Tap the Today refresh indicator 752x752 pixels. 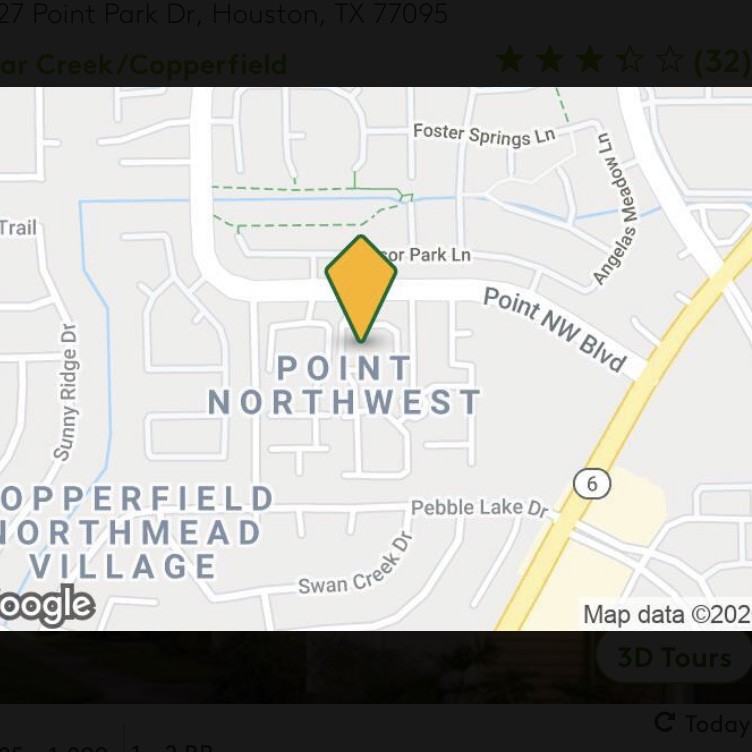pos(702,723)
